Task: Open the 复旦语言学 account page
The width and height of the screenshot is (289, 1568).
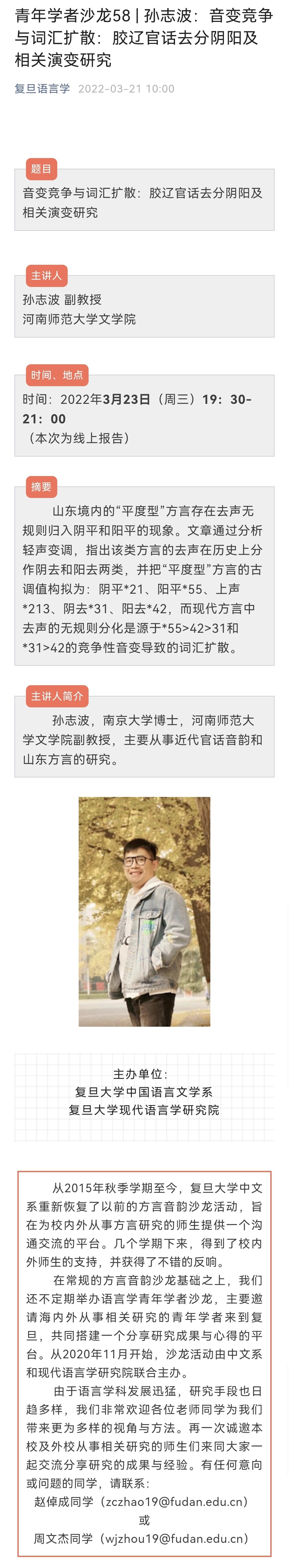Action: click(43, 89)
